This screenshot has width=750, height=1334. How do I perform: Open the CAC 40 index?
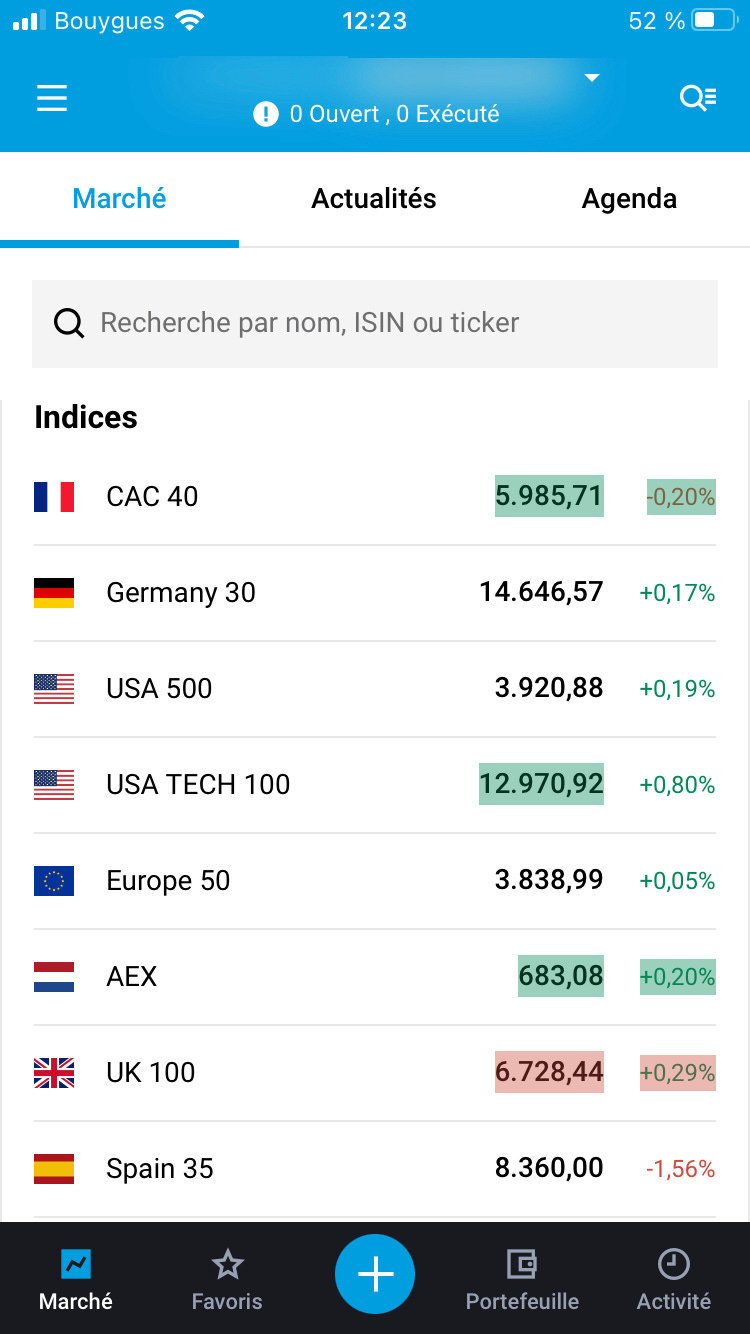point(375,497)
